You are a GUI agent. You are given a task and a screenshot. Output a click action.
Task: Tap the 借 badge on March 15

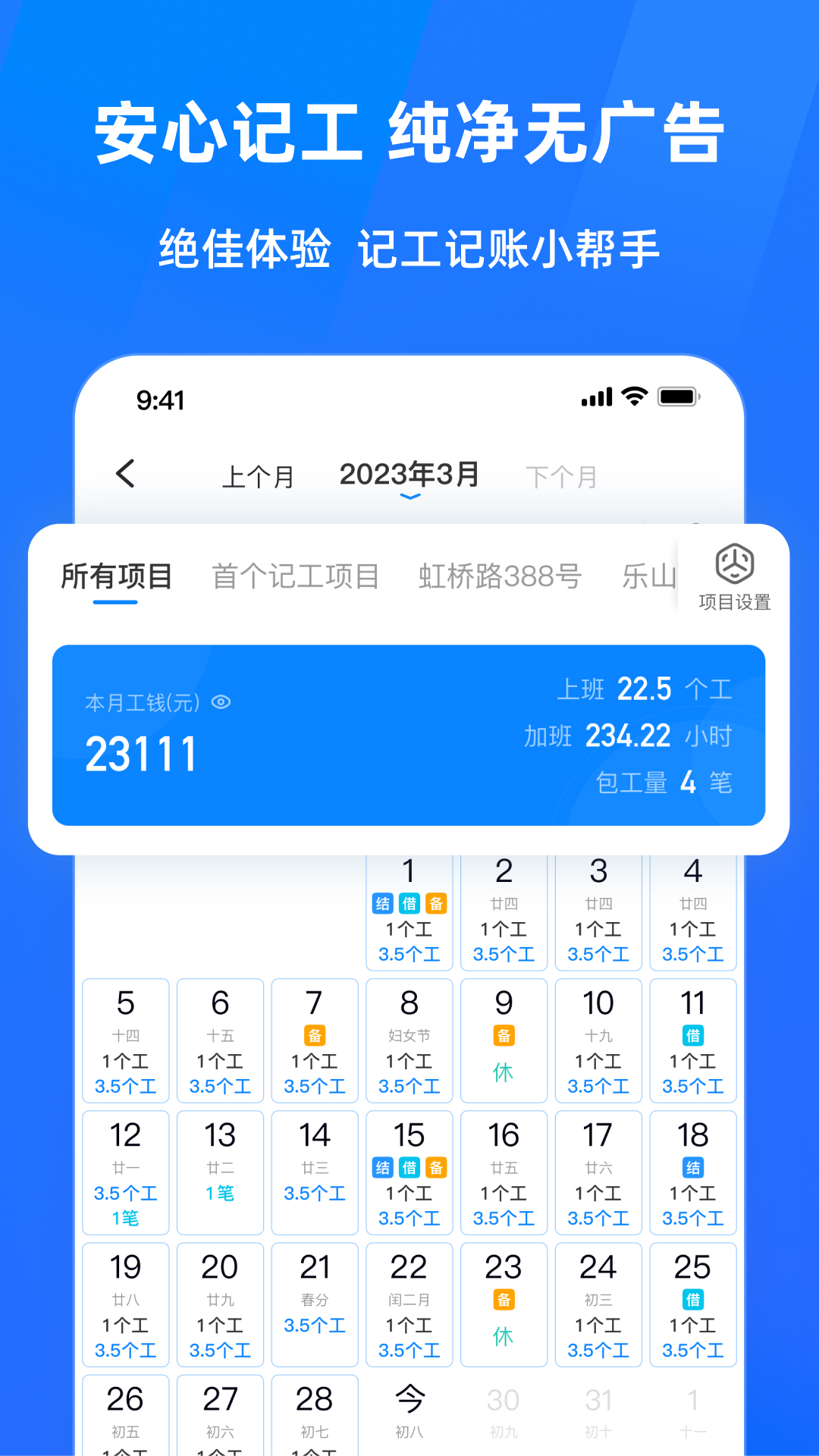[409, 1167]
